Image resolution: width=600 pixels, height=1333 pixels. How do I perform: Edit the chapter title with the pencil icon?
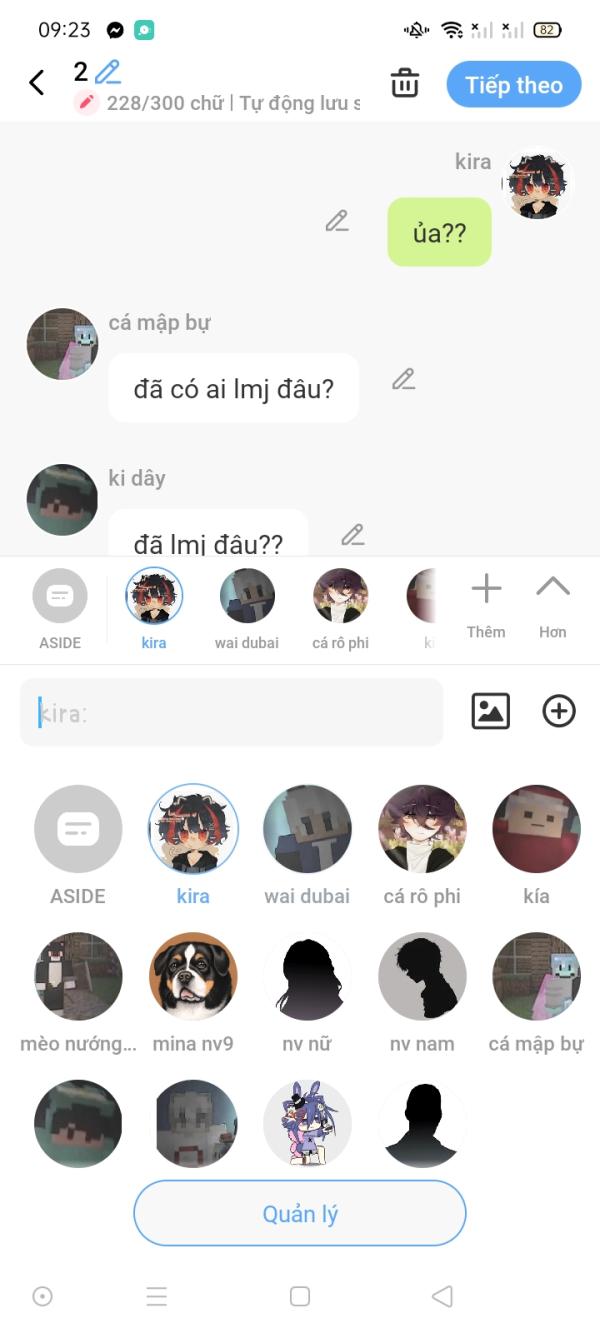point(107,72)
